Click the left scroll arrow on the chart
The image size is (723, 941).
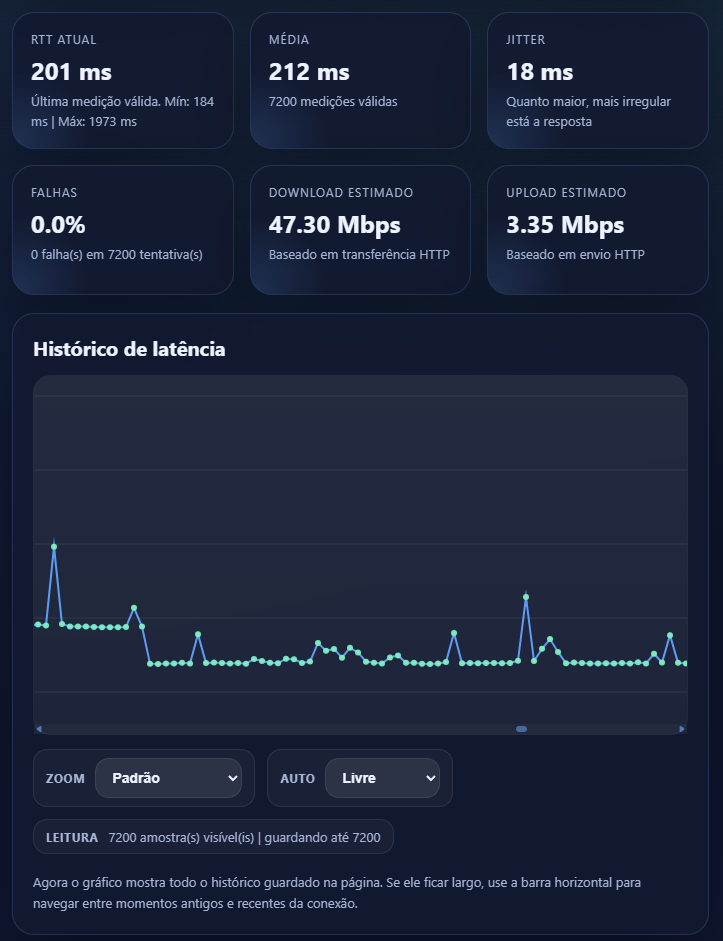39,727
